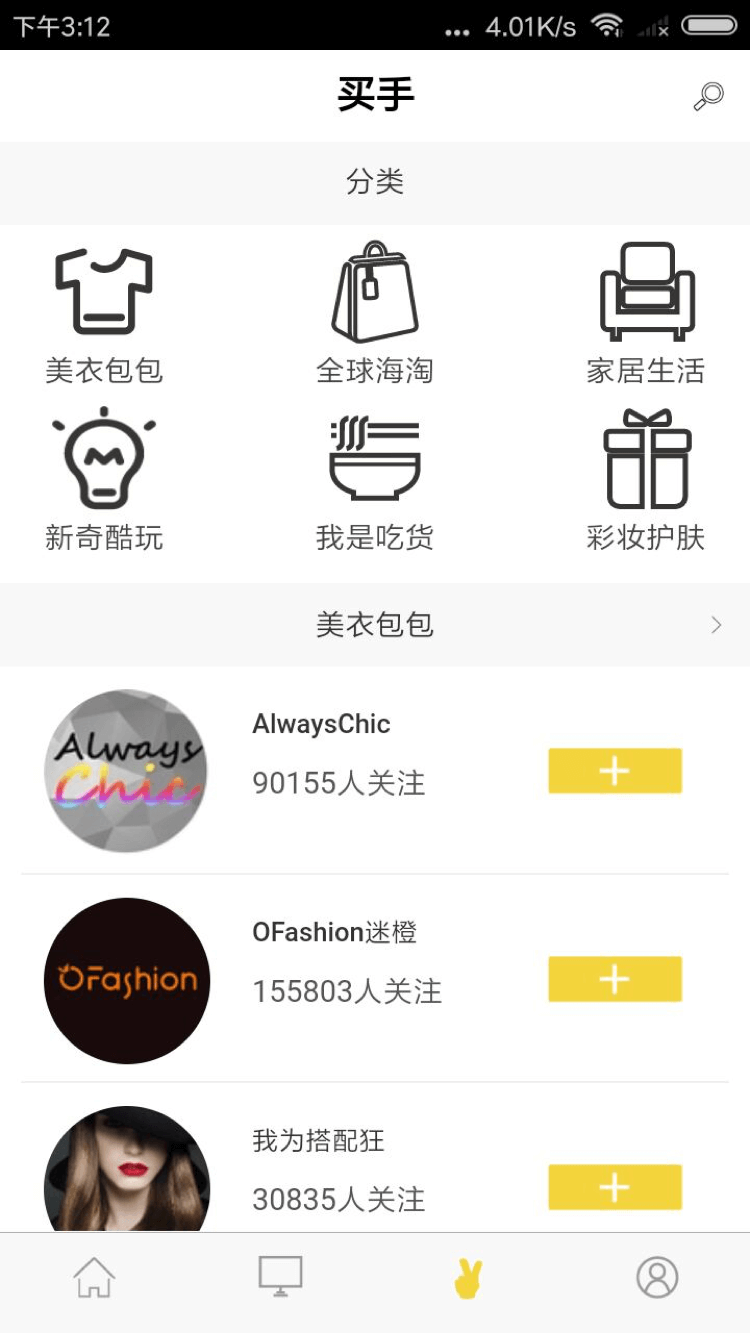The image size is (750, 1334).
Task: Tap the 新奇酷玩 lightbulb category icon
Action: coord(103,460)
